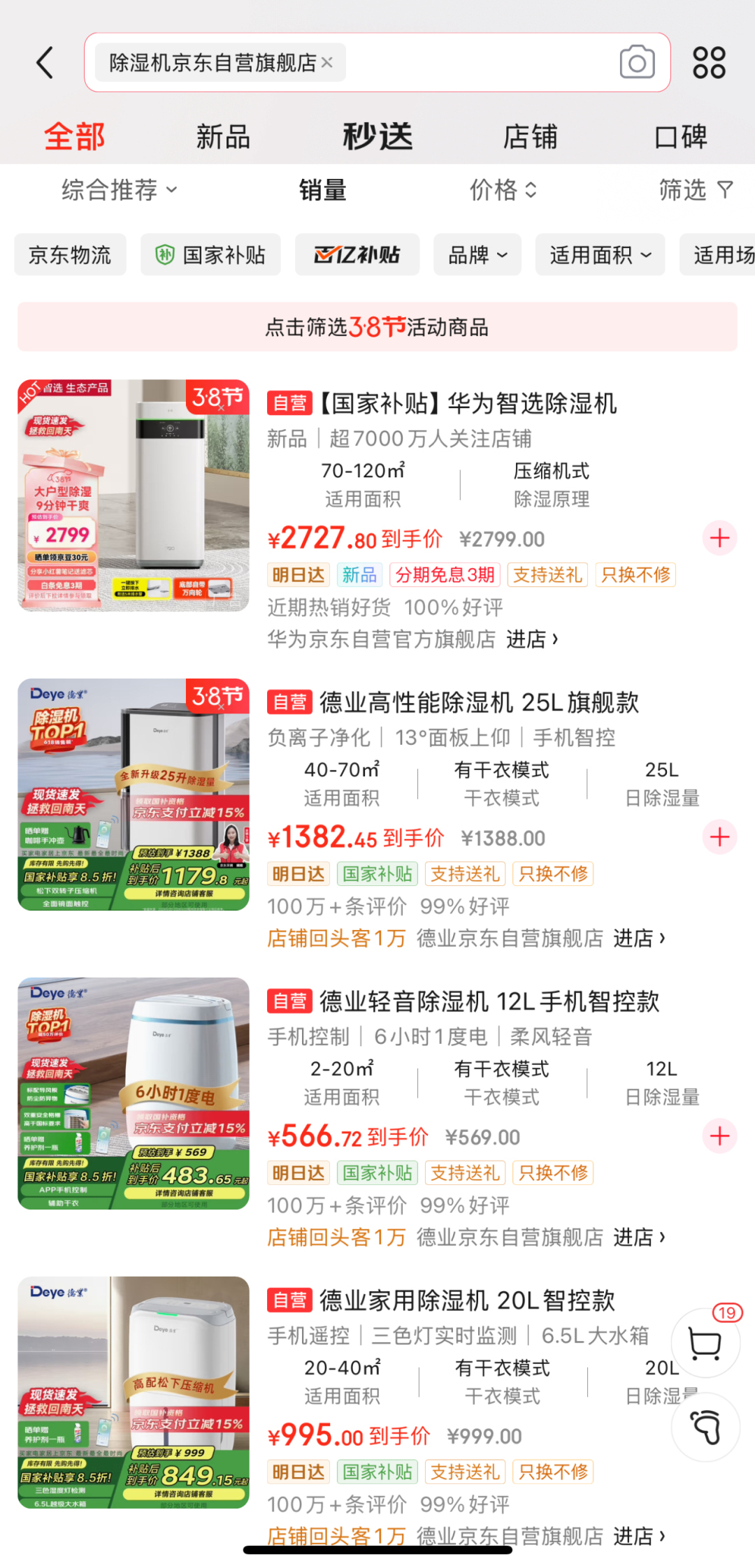This screenshot has width=755, height=1568.
Task: Sort results by 价格
Action: pyautogui.click(x=503, y=190)
